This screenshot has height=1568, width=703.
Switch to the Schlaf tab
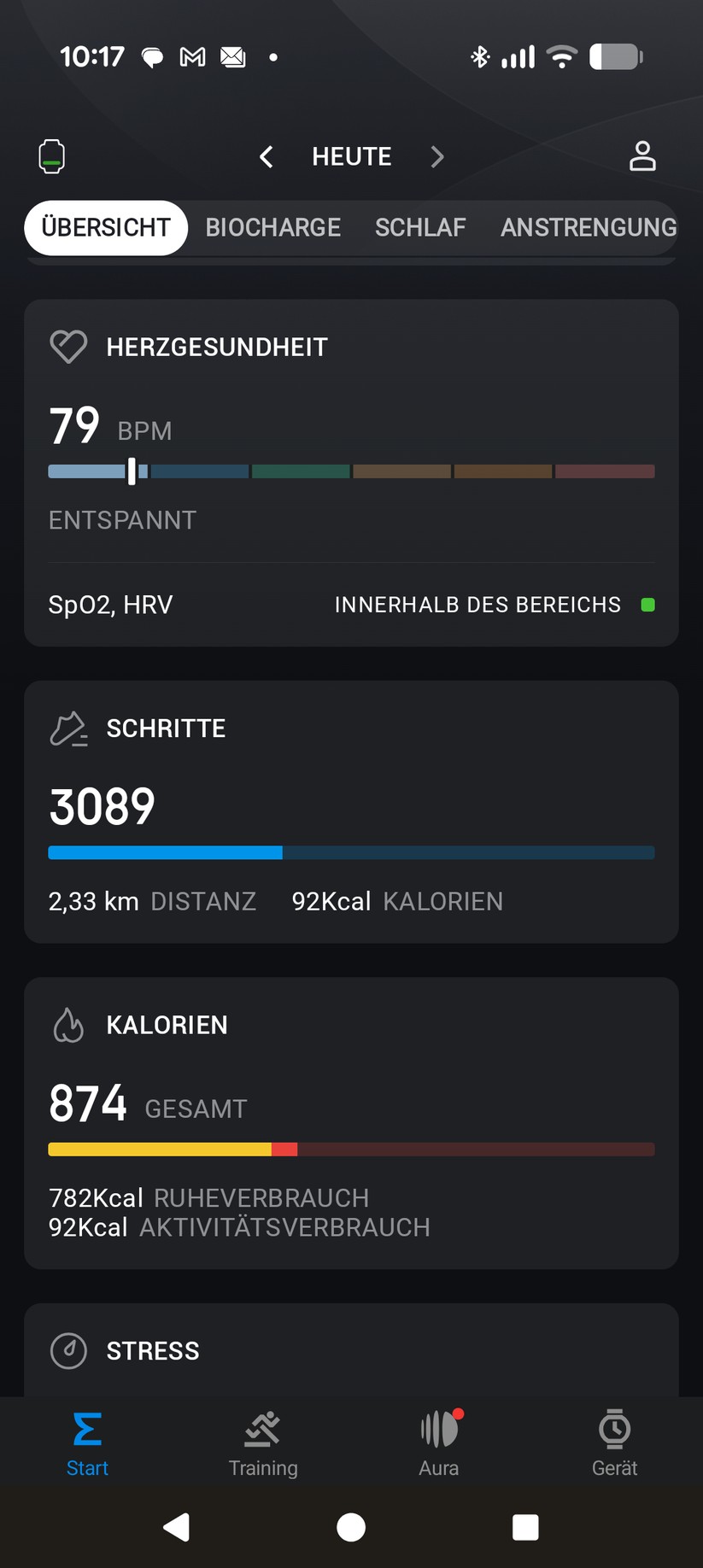[x=419, y=227]
